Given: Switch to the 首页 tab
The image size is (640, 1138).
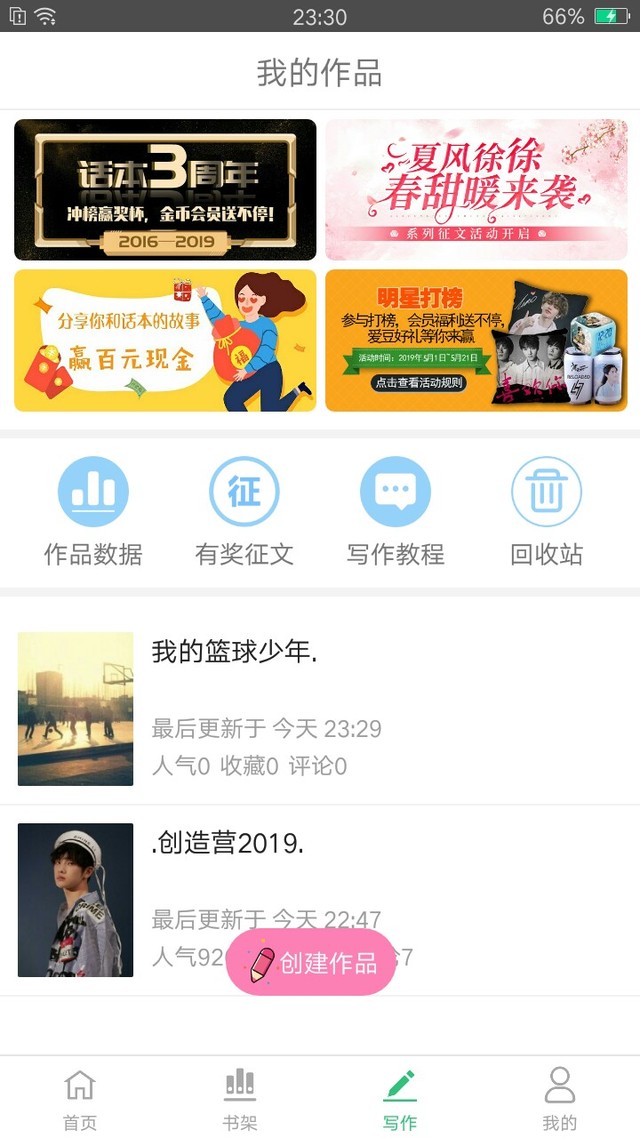Looking at the screenshot, I should click(x=80, y=1097).
